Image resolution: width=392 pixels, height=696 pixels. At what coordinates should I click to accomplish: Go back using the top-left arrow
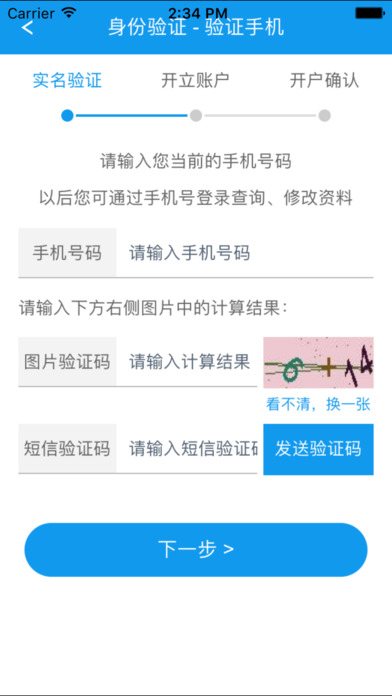point(28,28)
